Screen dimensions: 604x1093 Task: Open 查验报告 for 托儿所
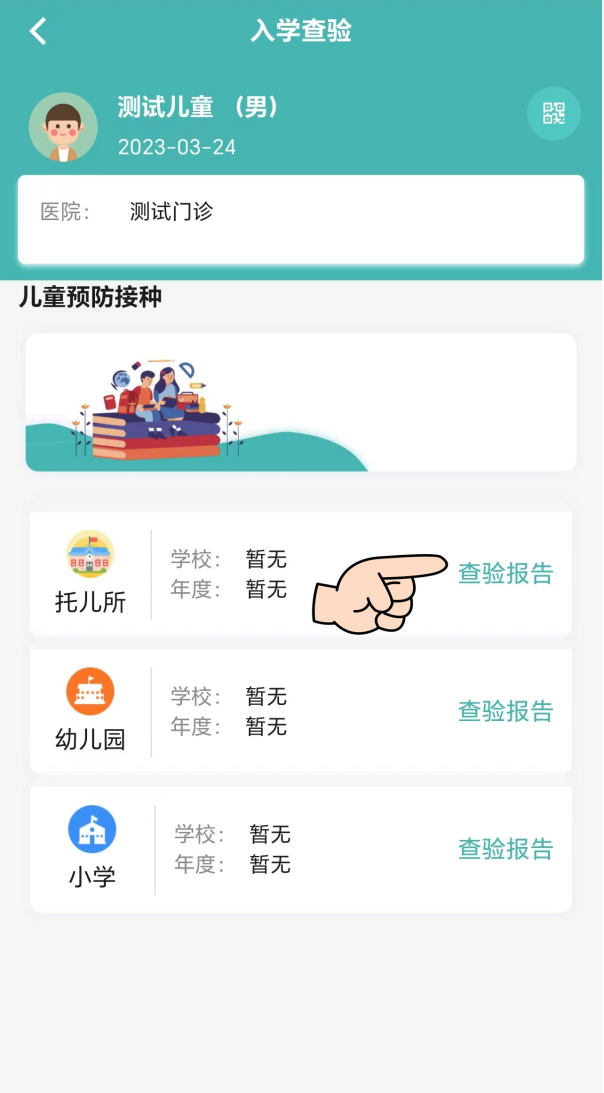tap(505, 574)
